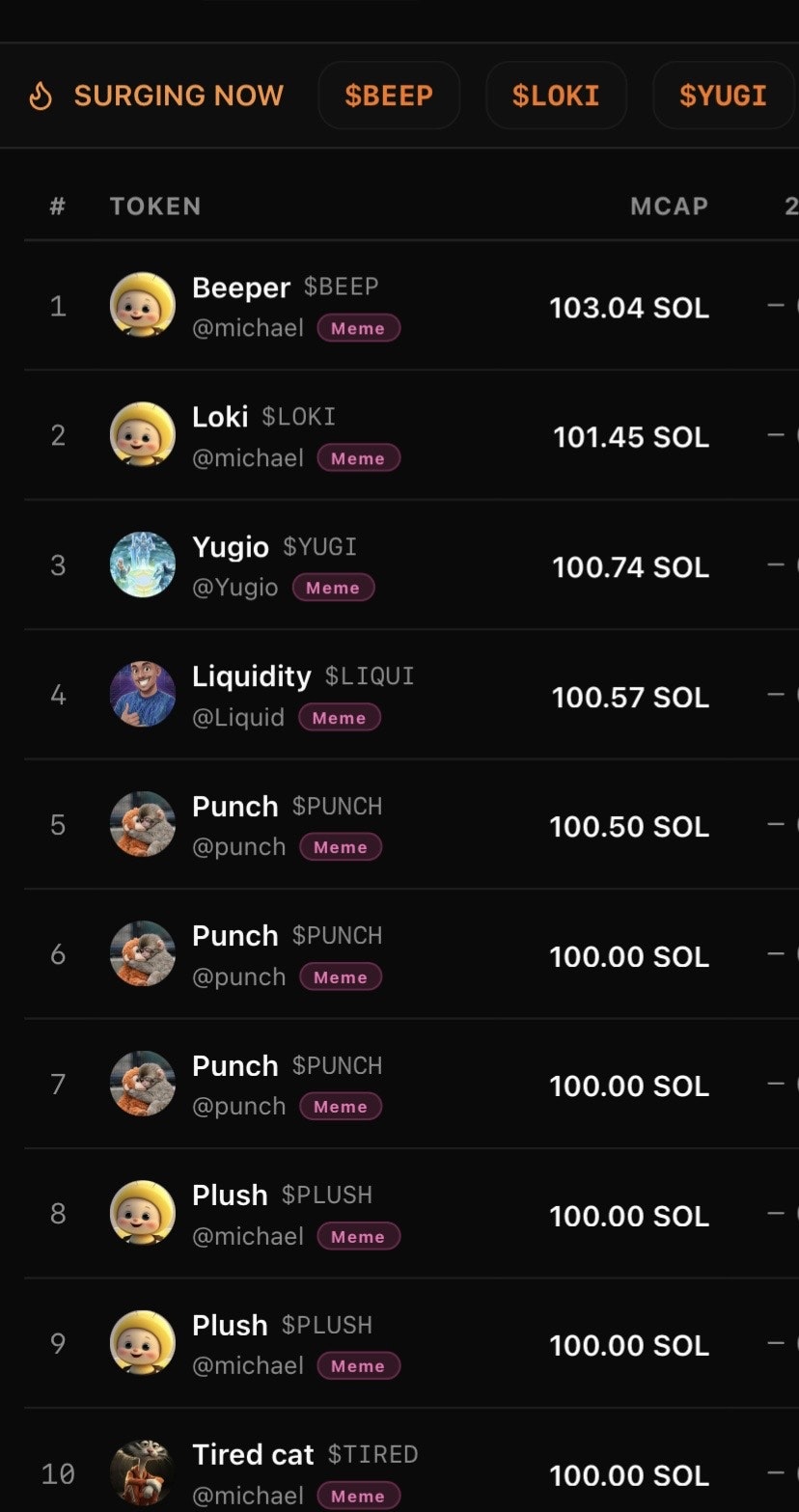Open the Plush token ranked number 8
The image size is (799, 1512).
click(x=230, y=1196)
